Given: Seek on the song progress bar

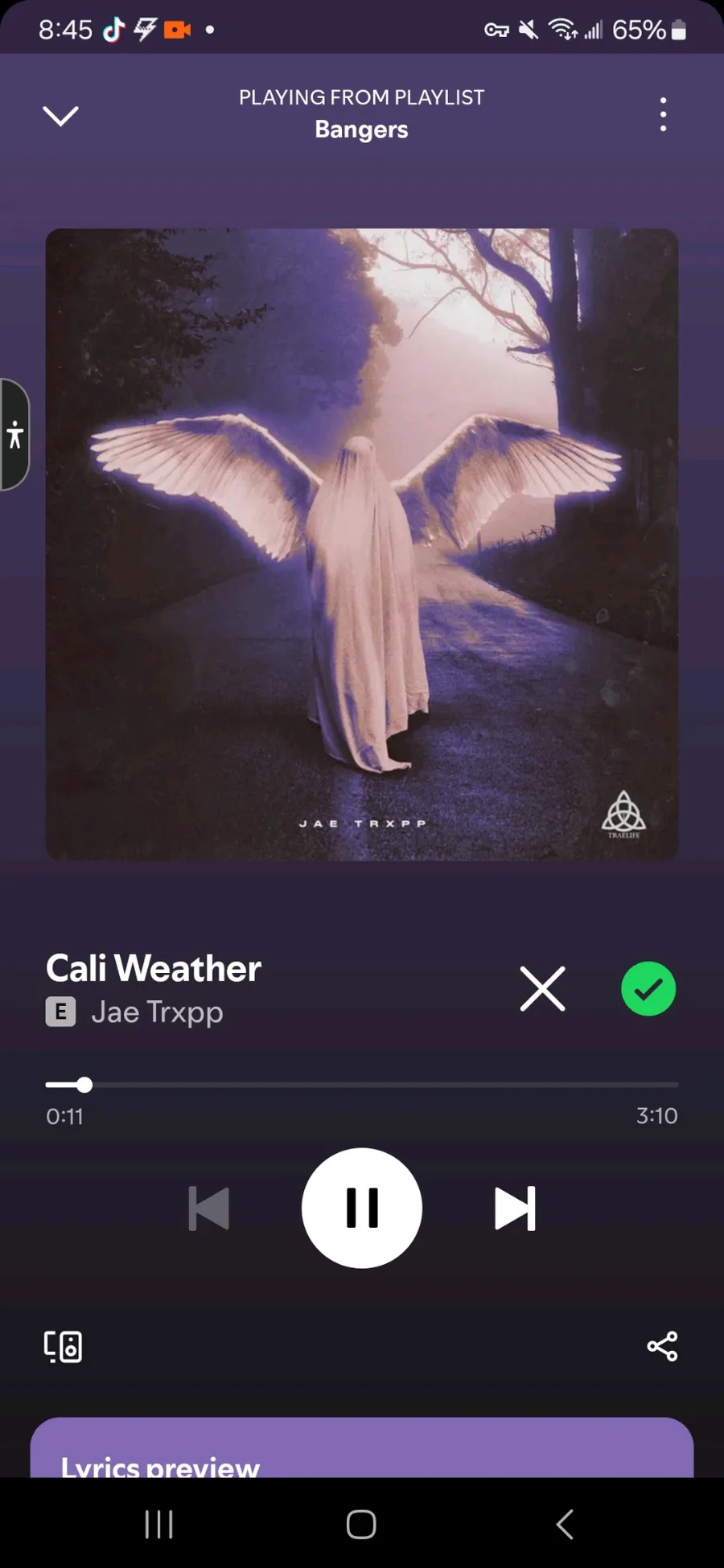Looking at the screenshot, I should tap(362, 1085).
